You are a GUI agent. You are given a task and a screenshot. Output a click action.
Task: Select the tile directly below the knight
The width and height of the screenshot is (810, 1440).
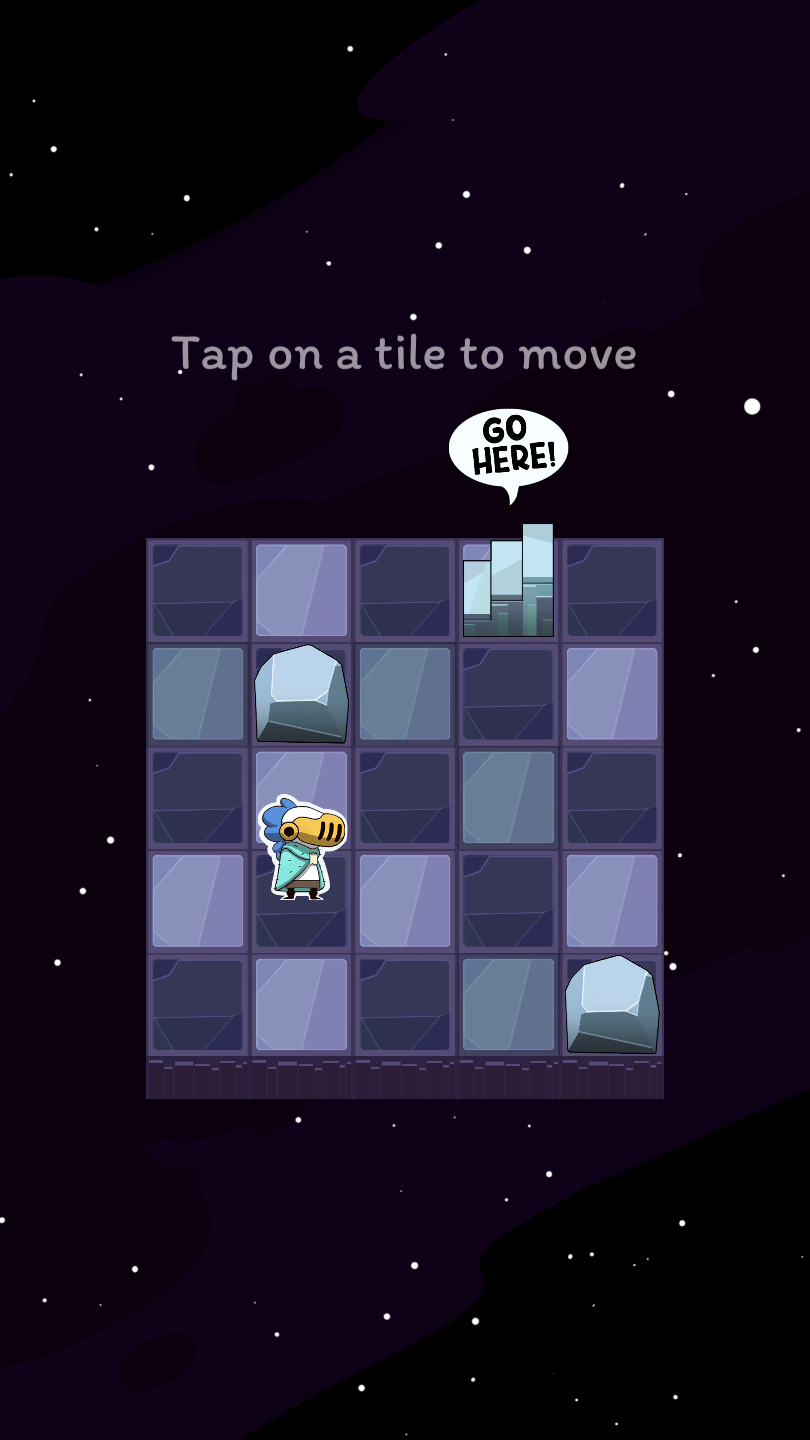tap(302, 1005)
